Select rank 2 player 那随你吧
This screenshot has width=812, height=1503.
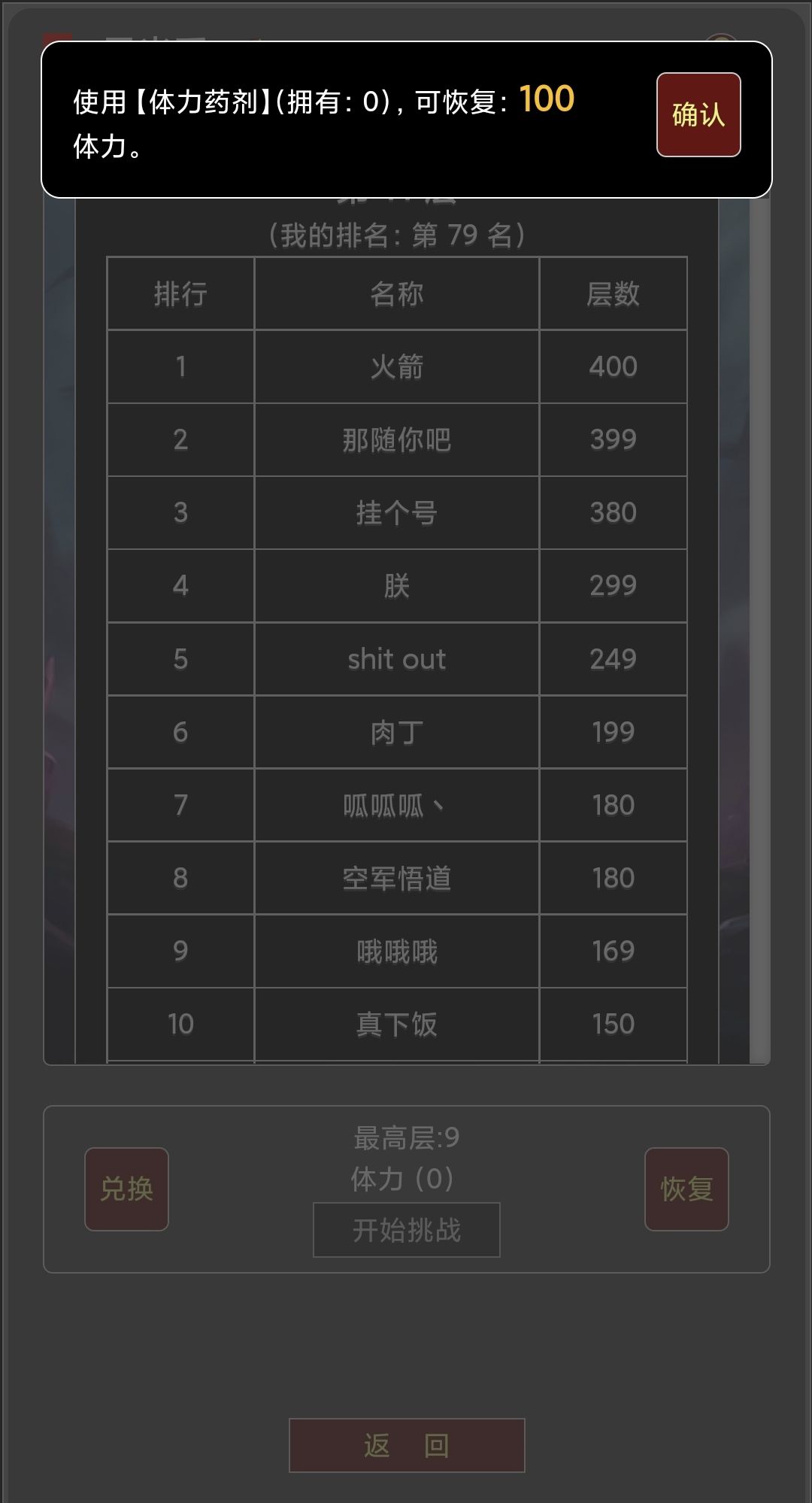pos(396,439)
